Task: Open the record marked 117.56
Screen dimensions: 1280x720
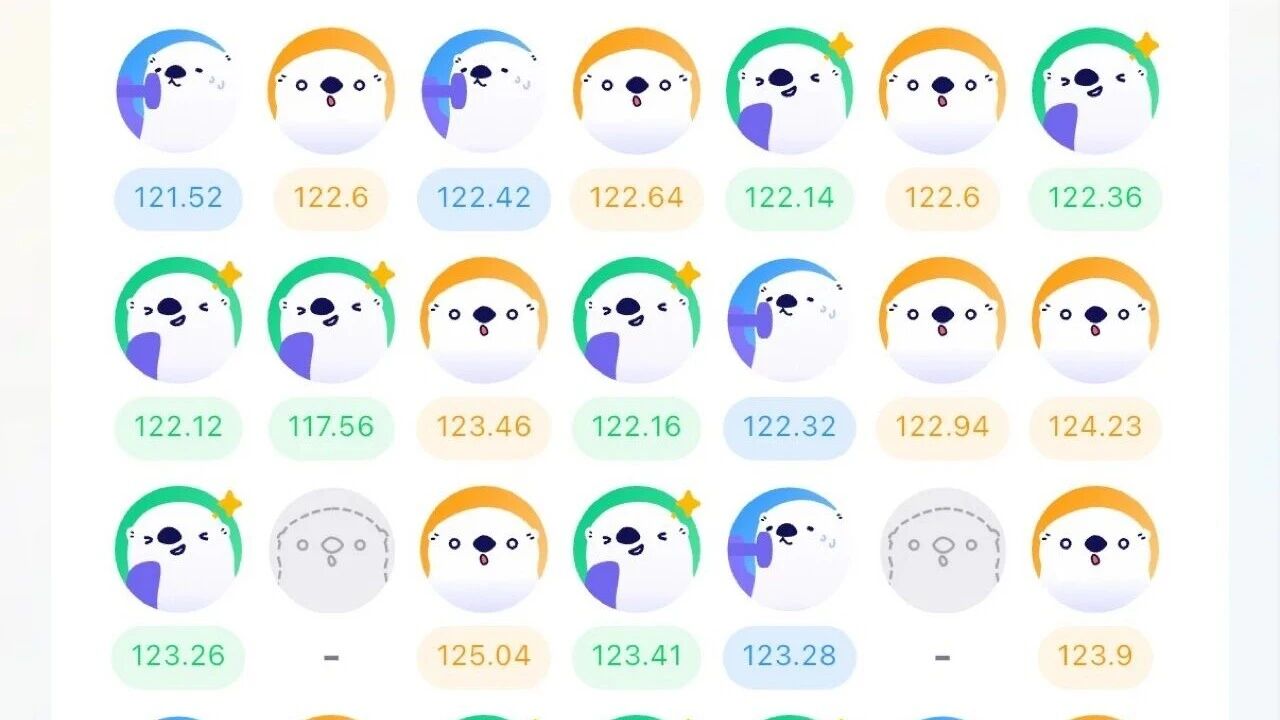Action: click(331, 427)
